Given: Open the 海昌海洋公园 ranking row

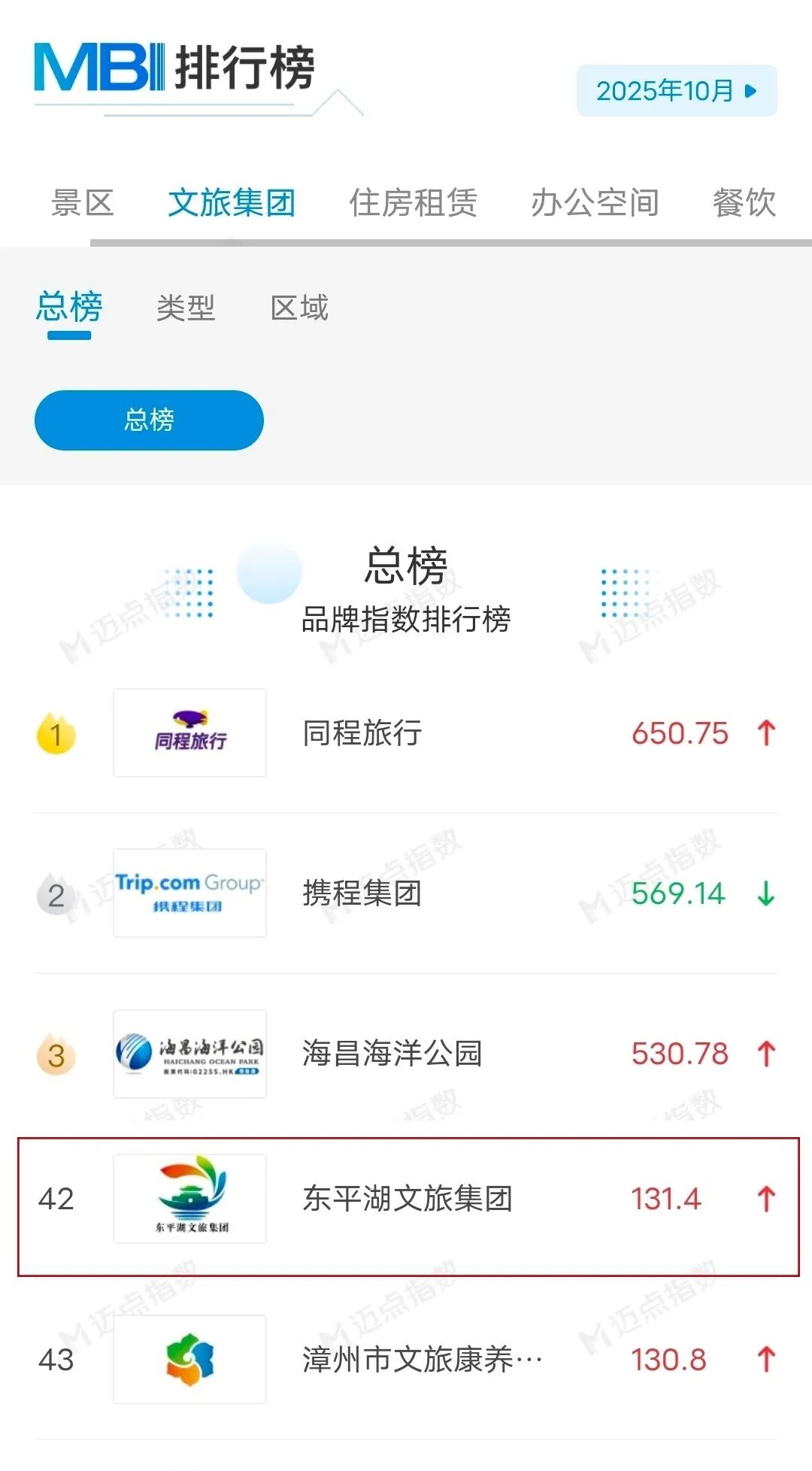Looking at the screenshot, I should click(x=406, y=1054).
